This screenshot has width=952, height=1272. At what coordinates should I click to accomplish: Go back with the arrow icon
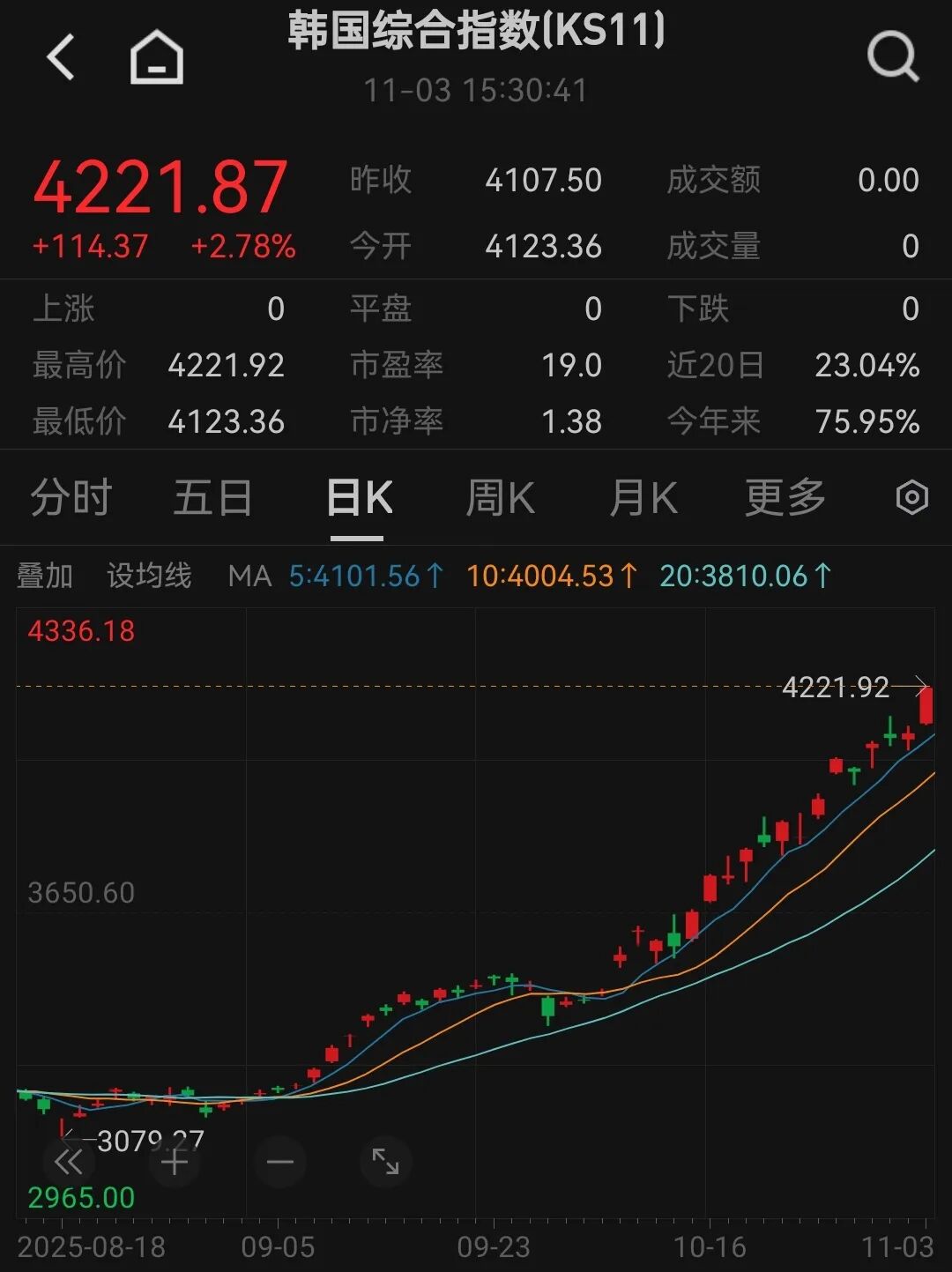click(x=61, y=58)
